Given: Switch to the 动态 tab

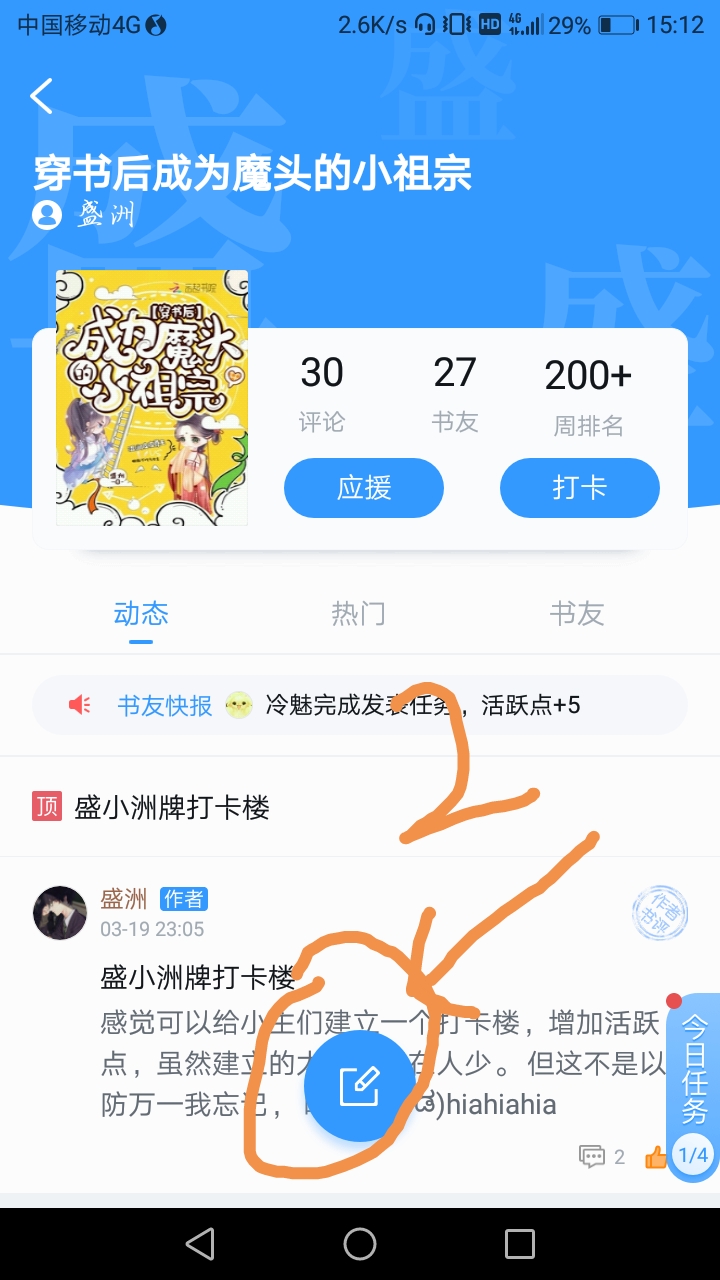Looking at the screenshot, I should click(141, 613).
